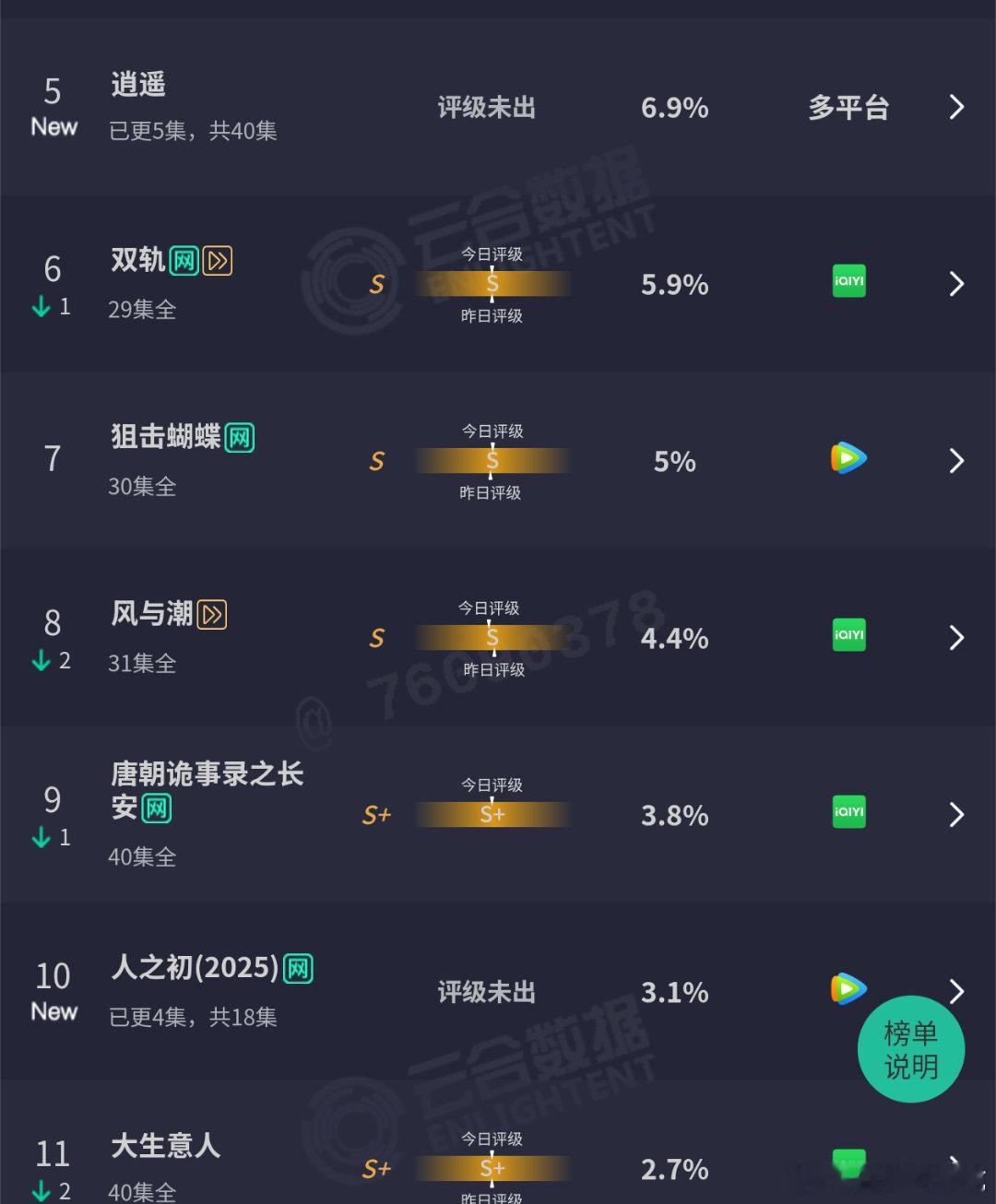Open iQIYI icon beside 唐朝诡事录之长安

click(848, 812)
